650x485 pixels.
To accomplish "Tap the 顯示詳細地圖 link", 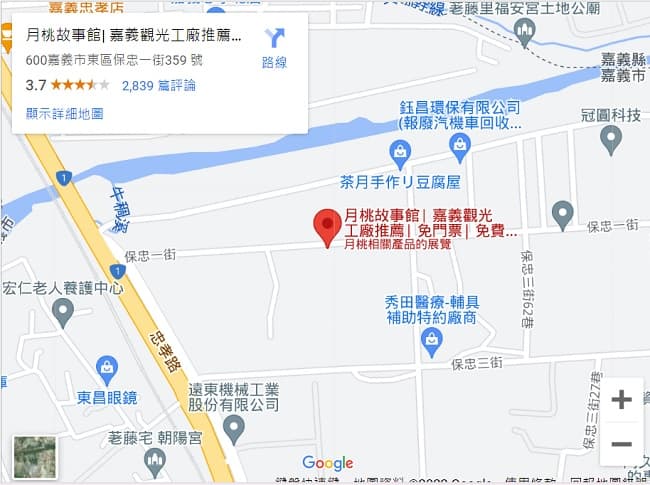I will coord(64,114).
